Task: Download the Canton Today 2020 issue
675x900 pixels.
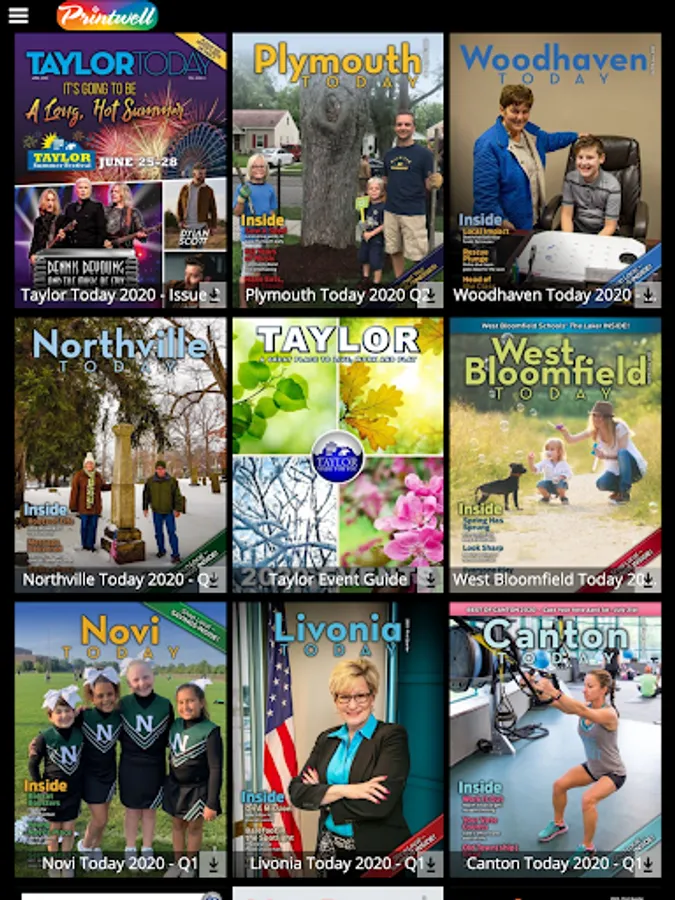Action: point(648,864)
